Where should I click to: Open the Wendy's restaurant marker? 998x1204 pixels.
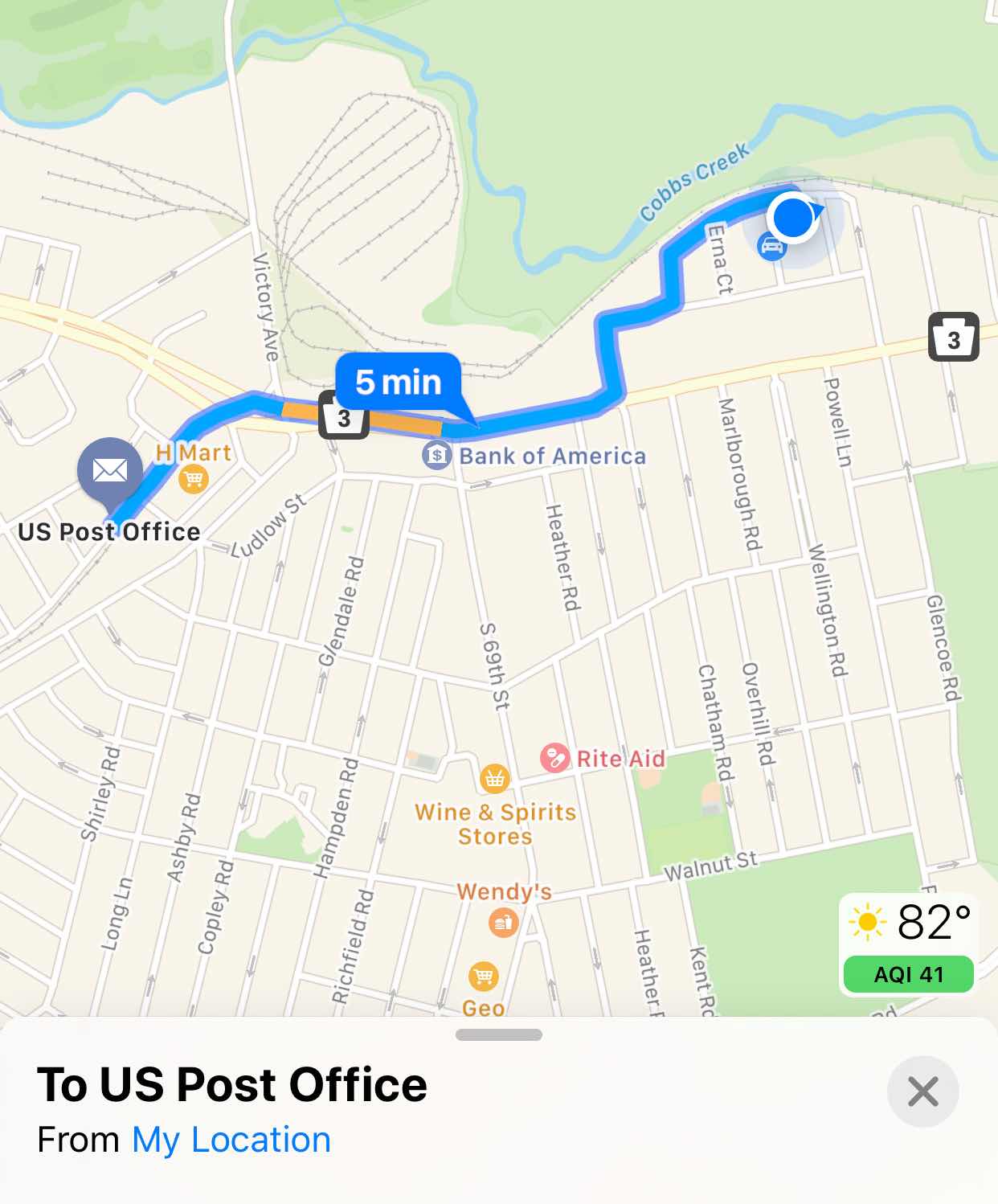[x=503, y=921]
